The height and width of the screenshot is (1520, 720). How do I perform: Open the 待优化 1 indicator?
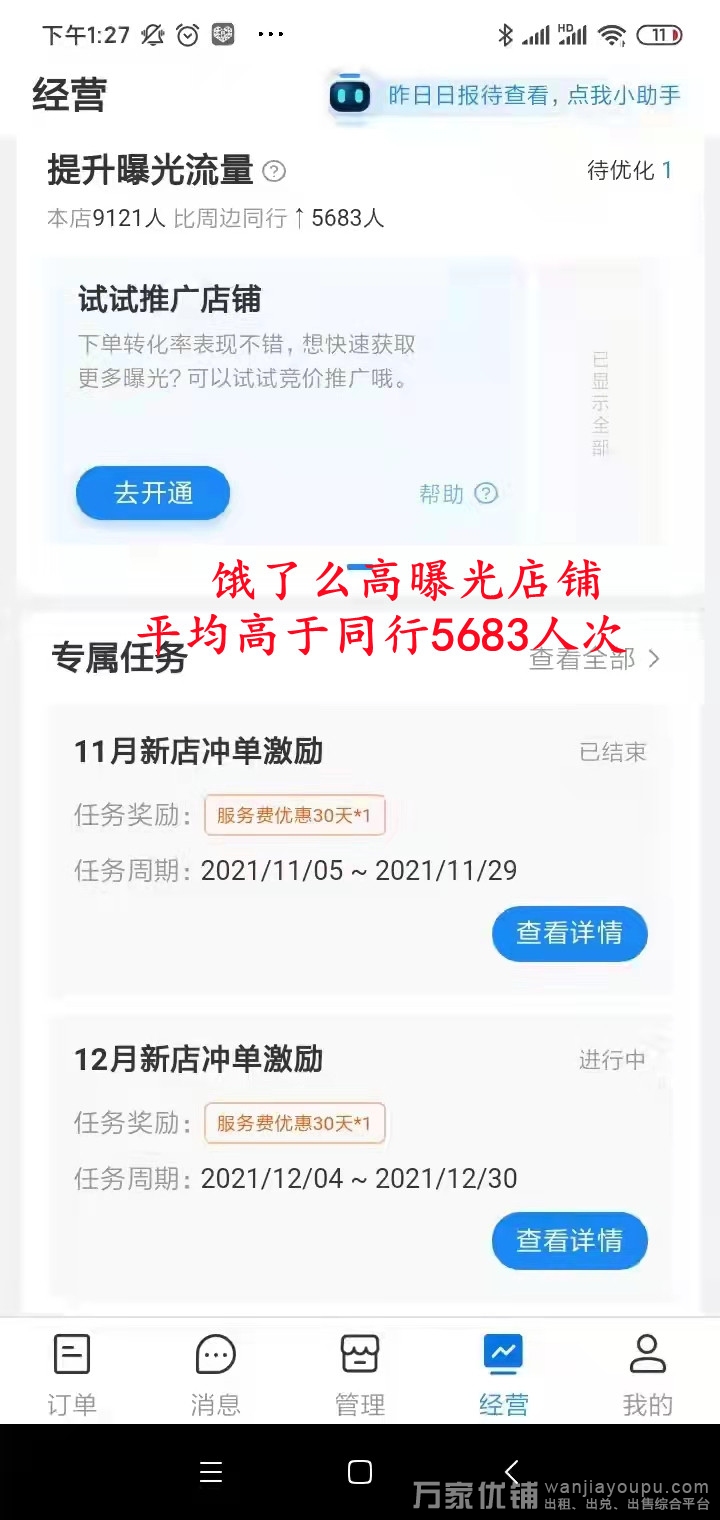pos(630,170)
